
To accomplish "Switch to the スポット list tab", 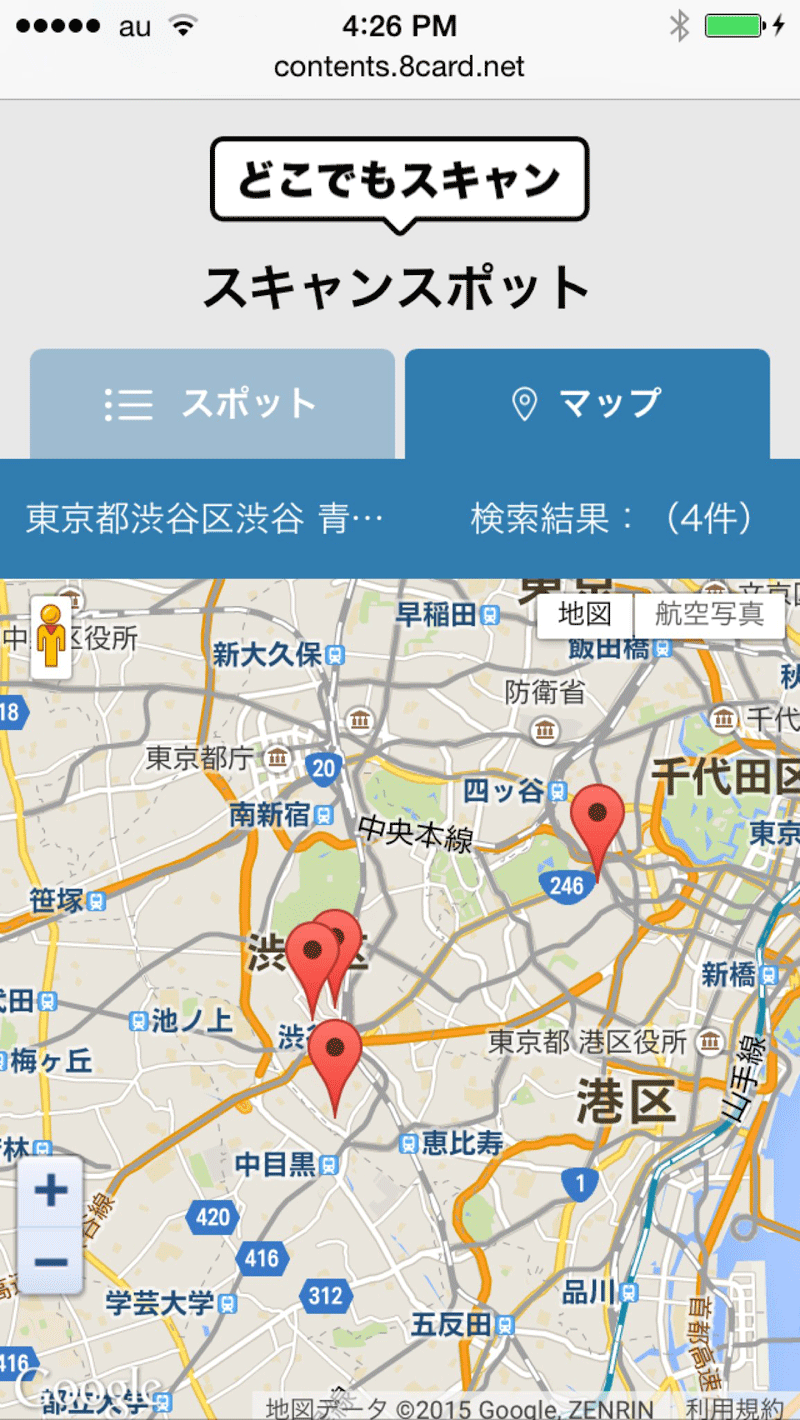I will click(x=212, y=404).
